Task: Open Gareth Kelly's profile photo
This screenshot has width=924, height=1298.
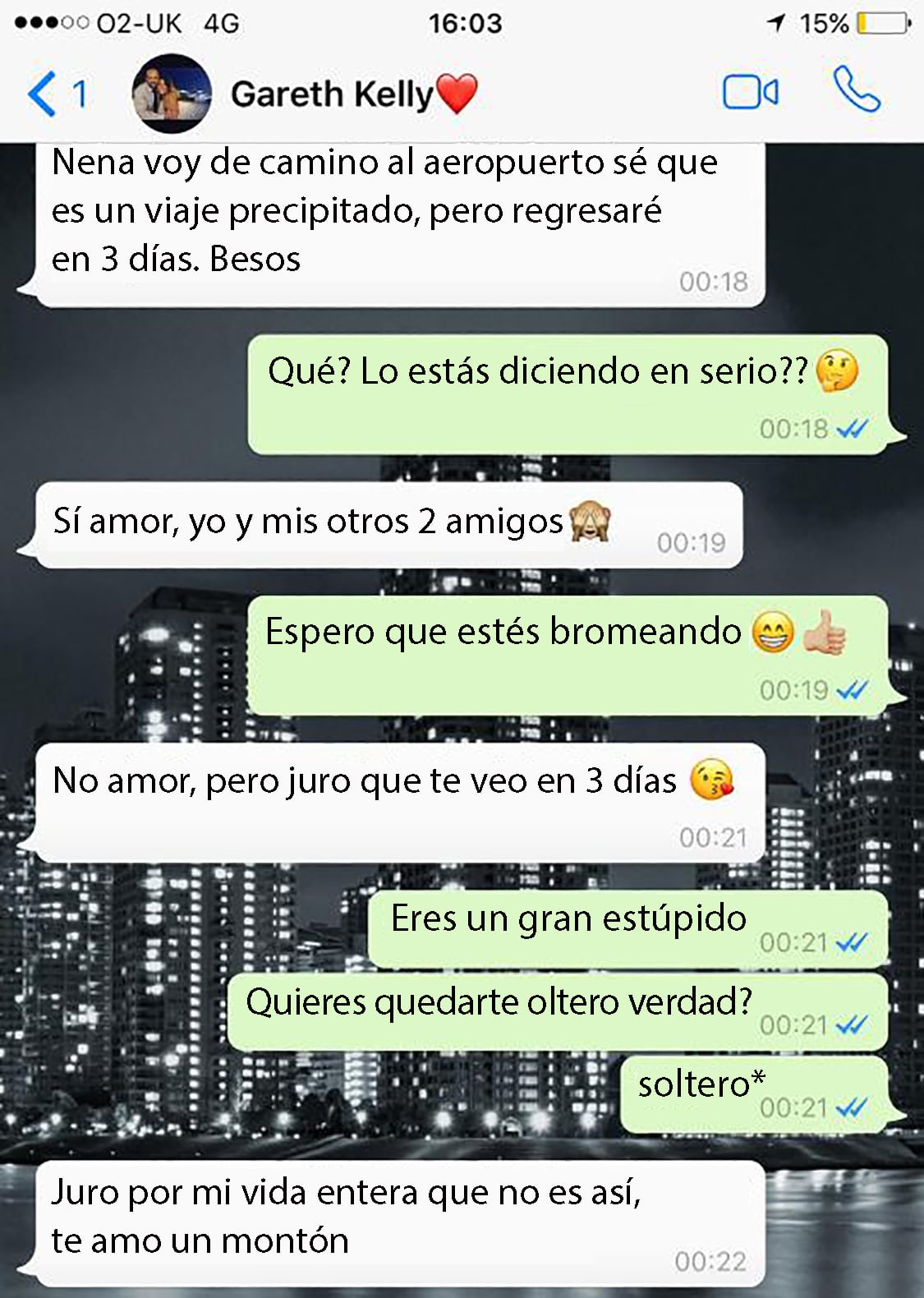Action: tap(172, 94)
